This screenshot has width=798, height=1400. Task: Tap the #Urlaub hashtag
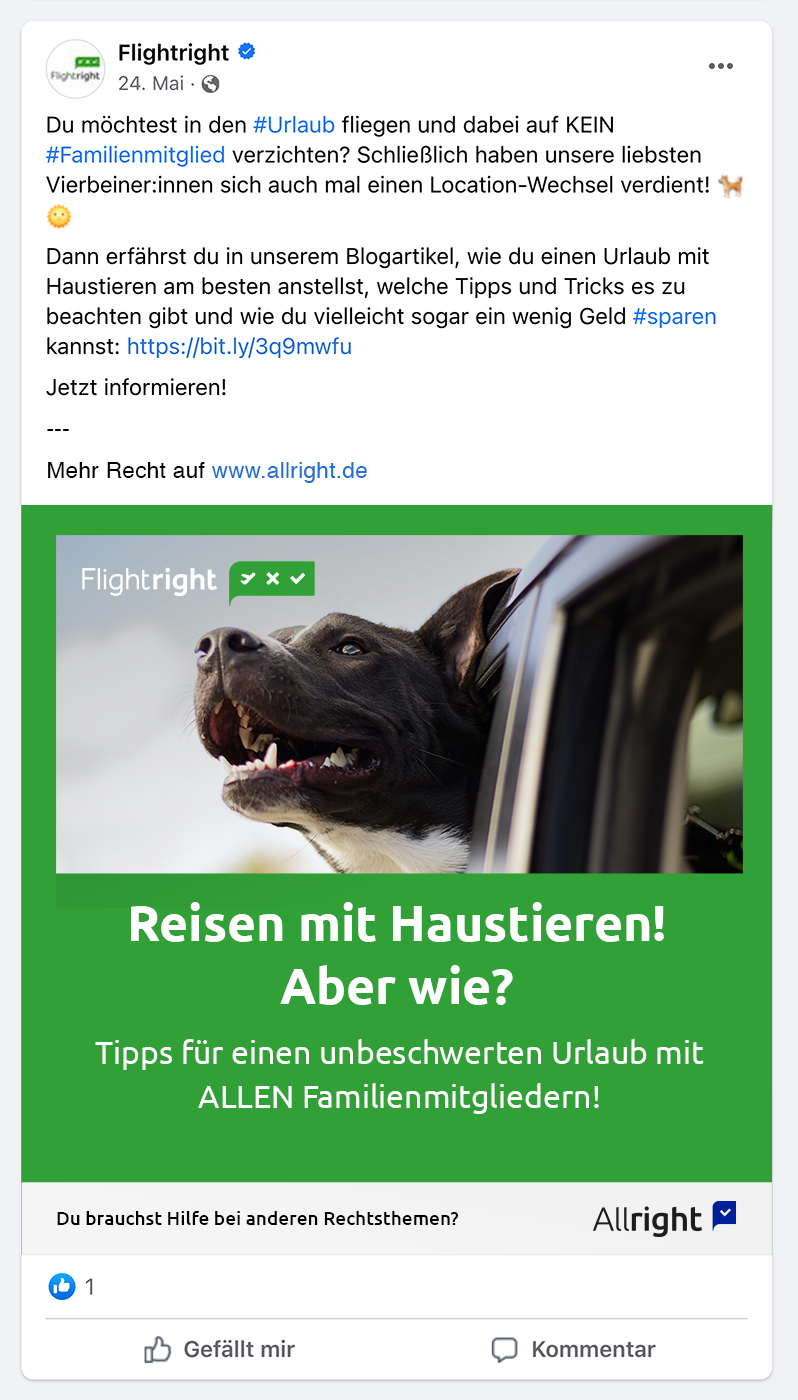(x=294, y=125)
